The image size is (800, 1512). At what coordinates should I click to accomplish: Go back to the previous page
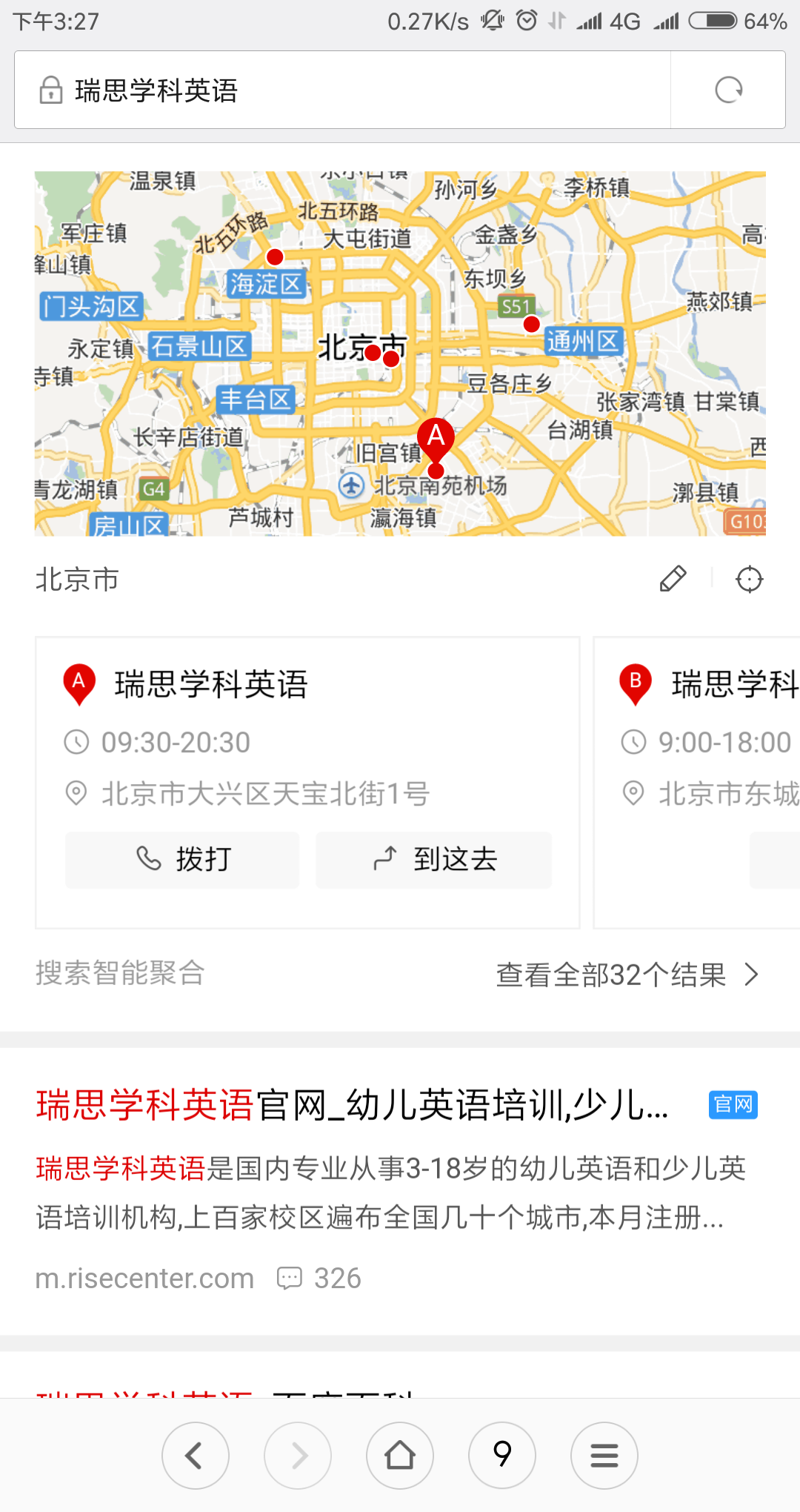(x=195, y=1456)
